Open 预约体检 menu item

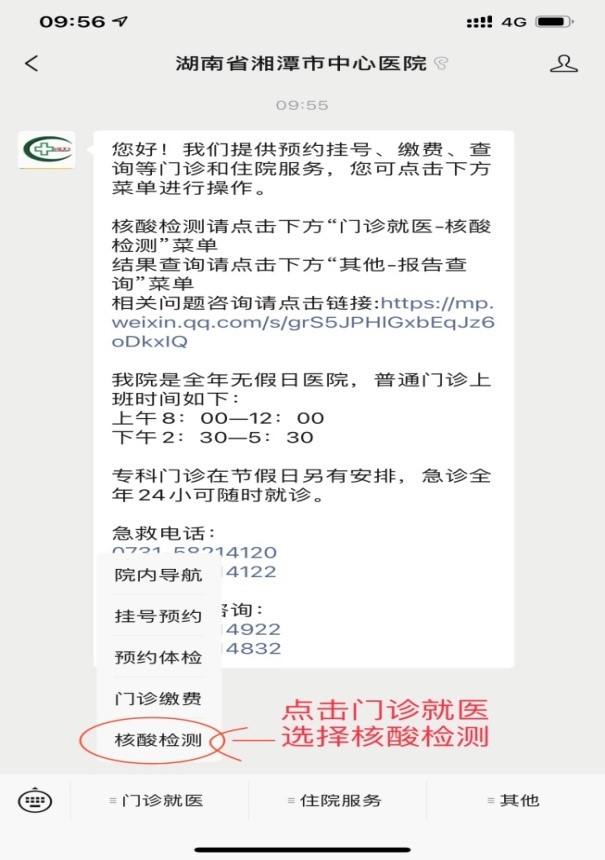(x=158, y=657)
